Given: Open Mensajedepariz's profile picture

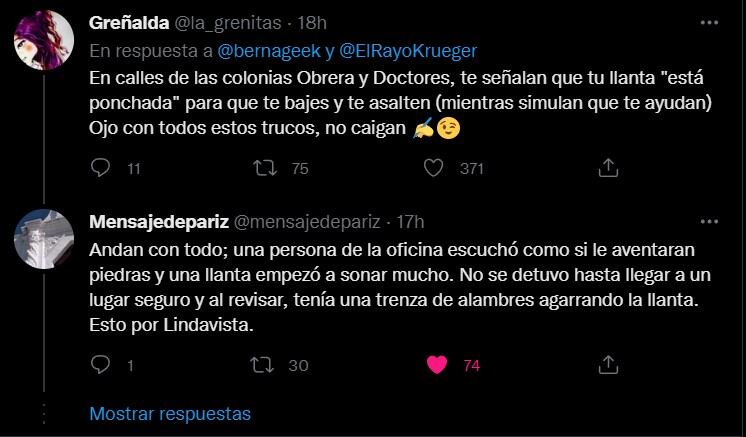Looking at the screenshot, I should pyautogui.click(x=42, y=238).
